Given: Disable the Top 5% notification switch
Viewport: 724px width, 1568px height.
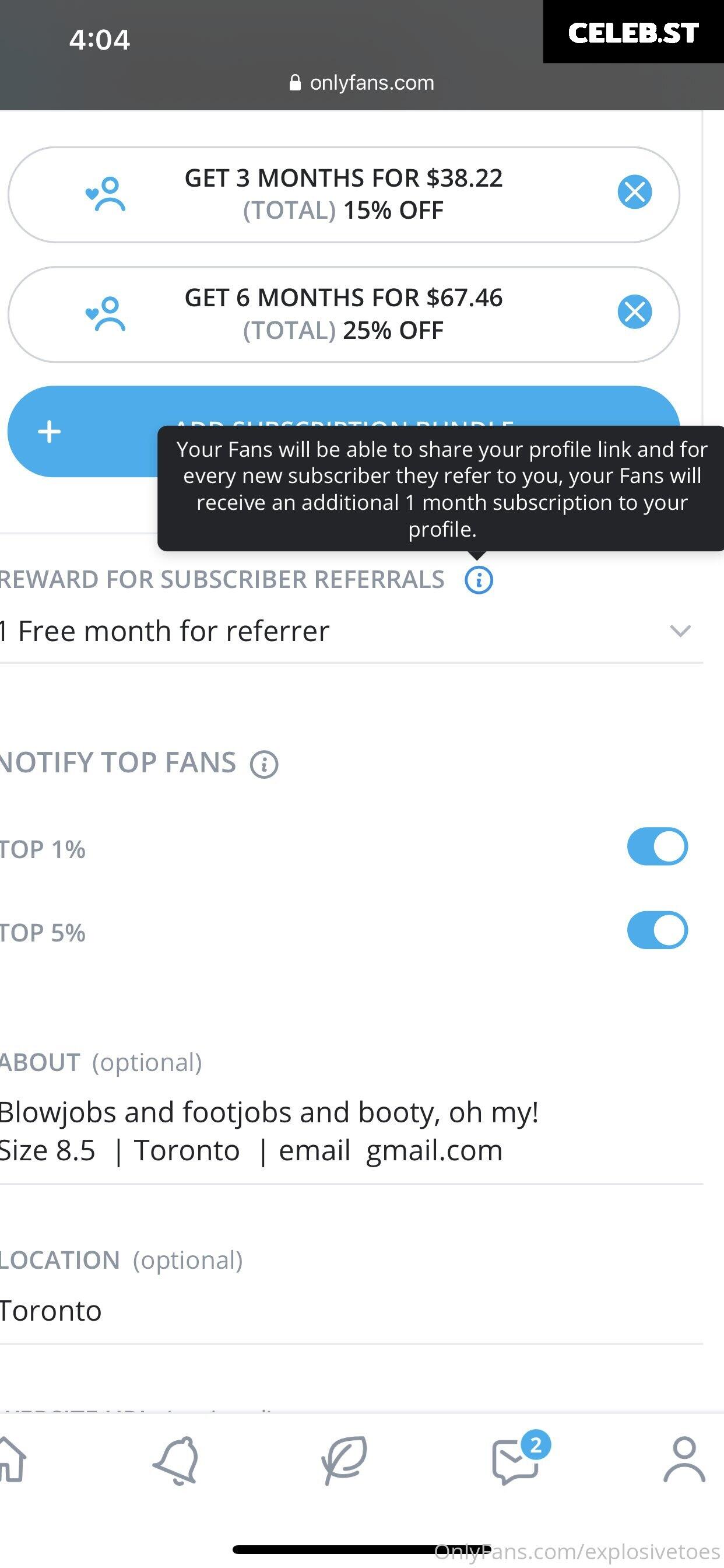Looking at the screenshot, I should (x=657, y=930).
